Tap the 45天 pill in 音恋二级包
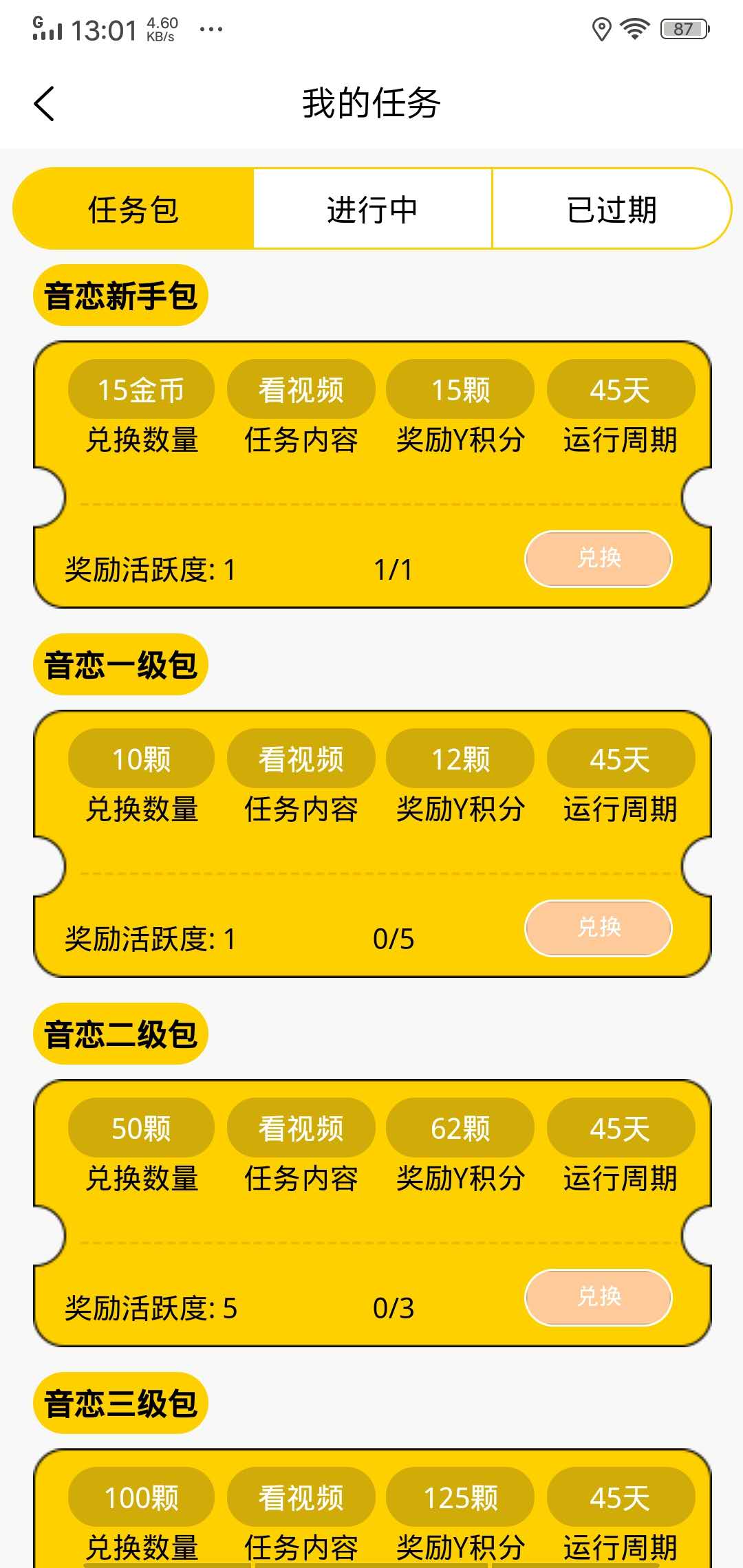This screenshot has width=743, height=1568. click(x=621, y=1127)
